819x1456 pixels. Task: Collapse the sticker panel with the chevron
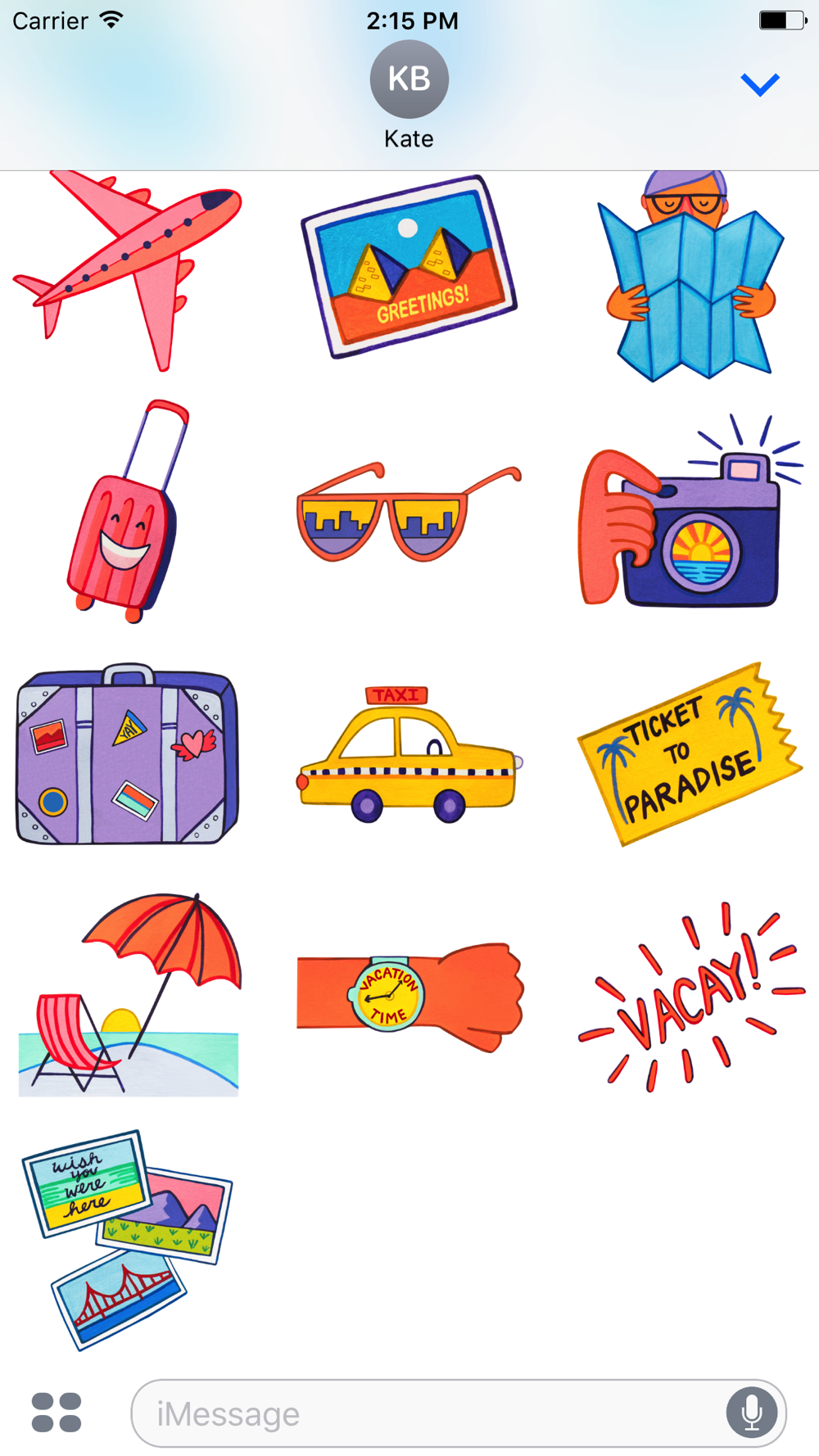(759, 84)
